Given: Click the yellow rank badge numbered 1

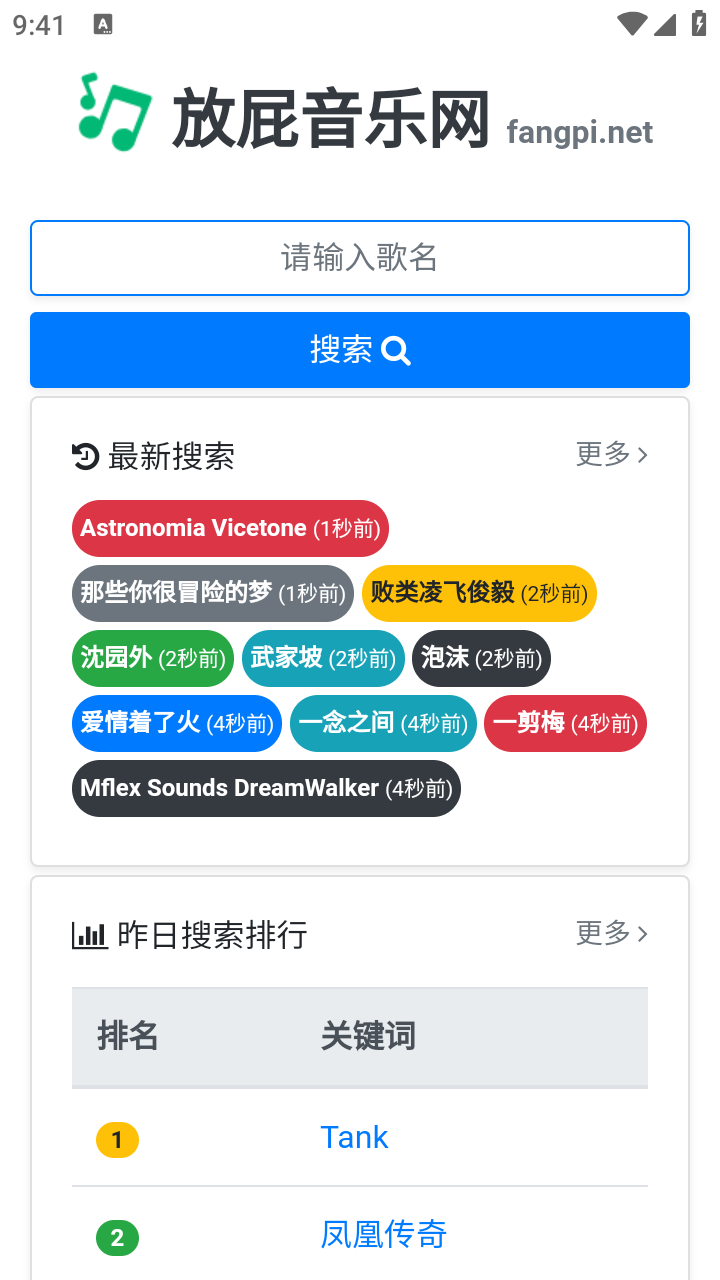Looking at the screenshot, I should (117, 1139).
